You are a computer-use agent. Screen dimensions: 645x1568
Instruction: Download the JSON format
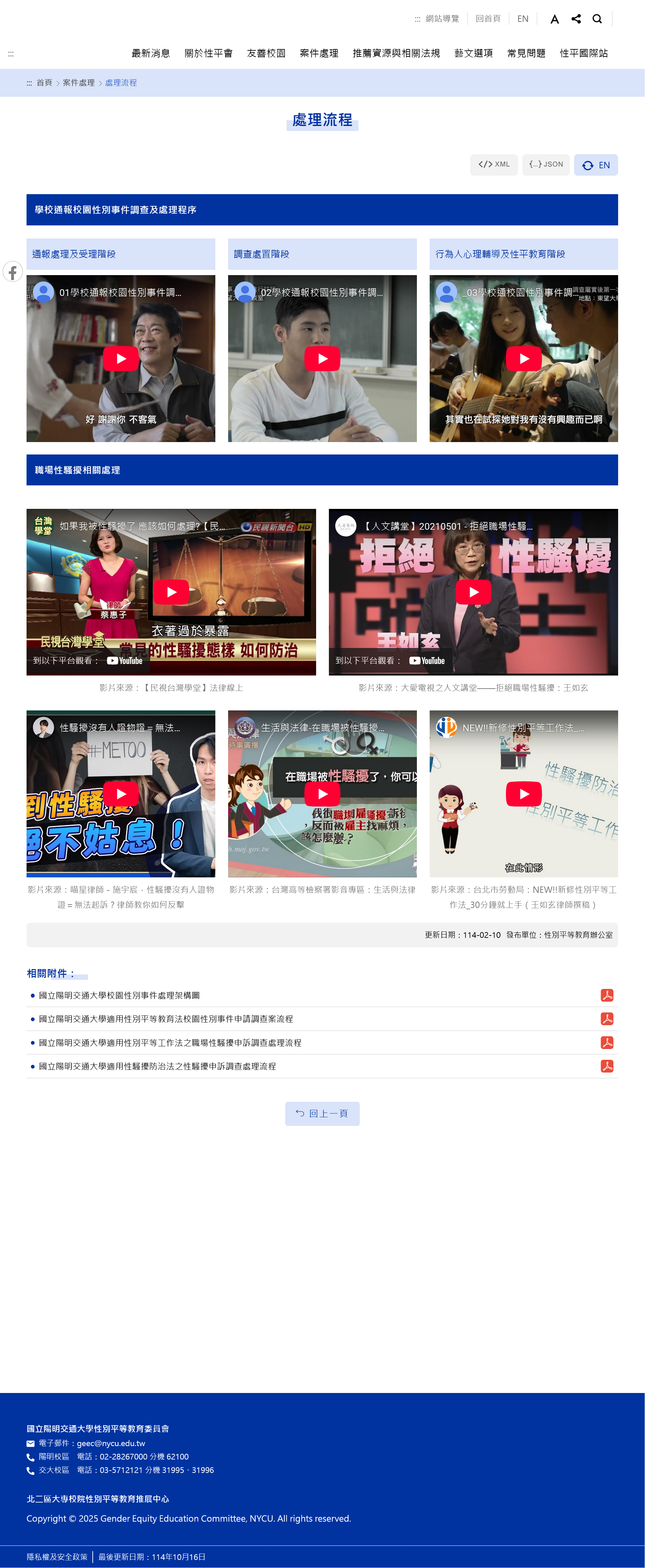click(546, 164)
